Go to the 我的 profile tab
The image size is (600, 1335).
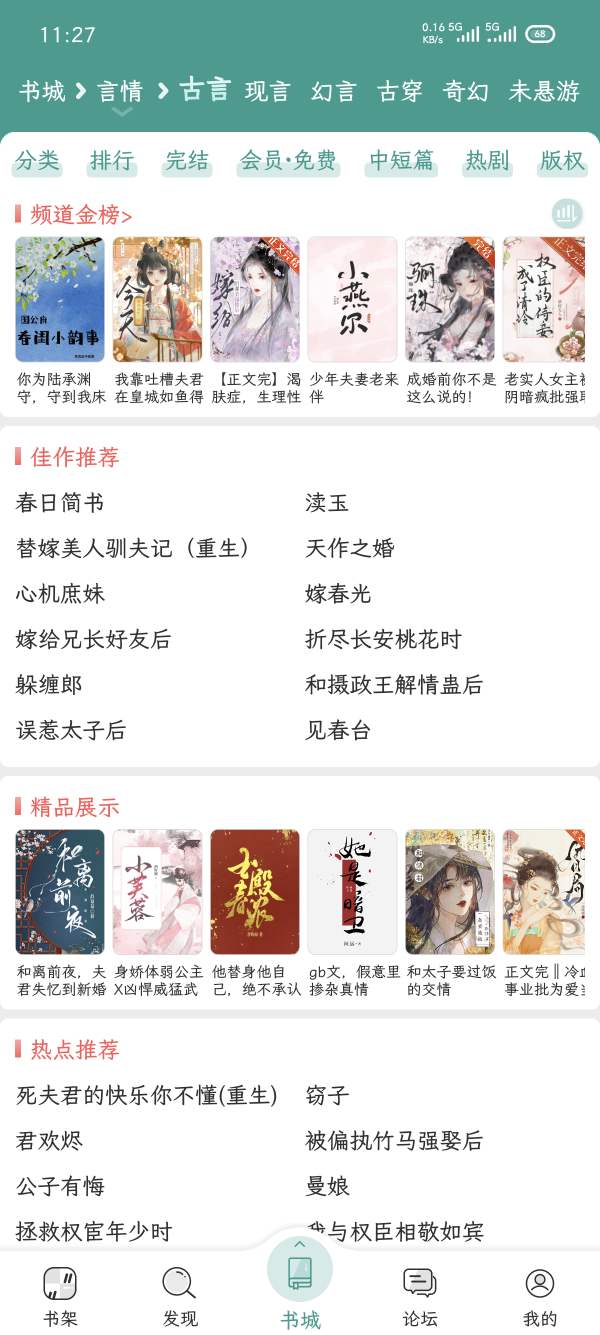540,1295
